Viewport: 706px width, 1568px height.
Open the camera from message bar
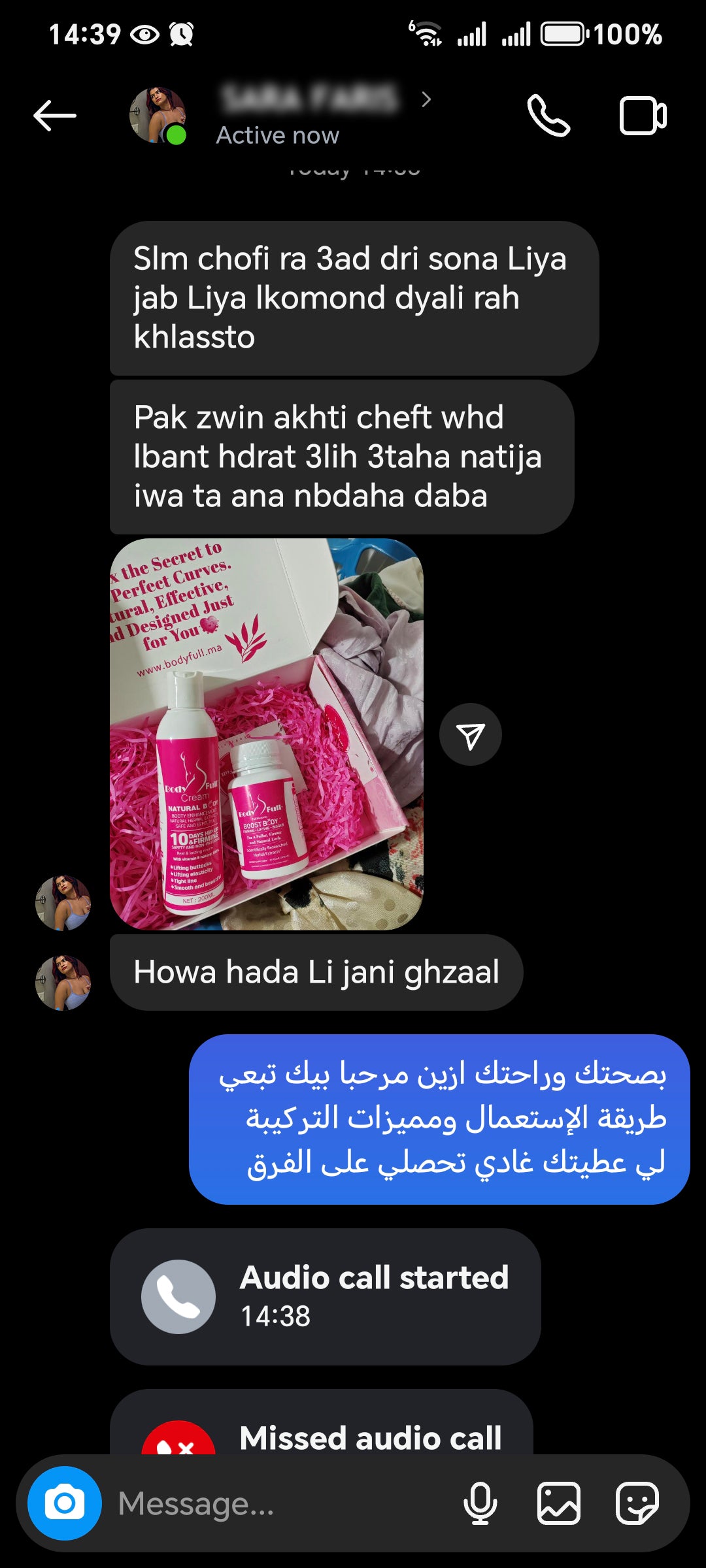coord(65,1503)
